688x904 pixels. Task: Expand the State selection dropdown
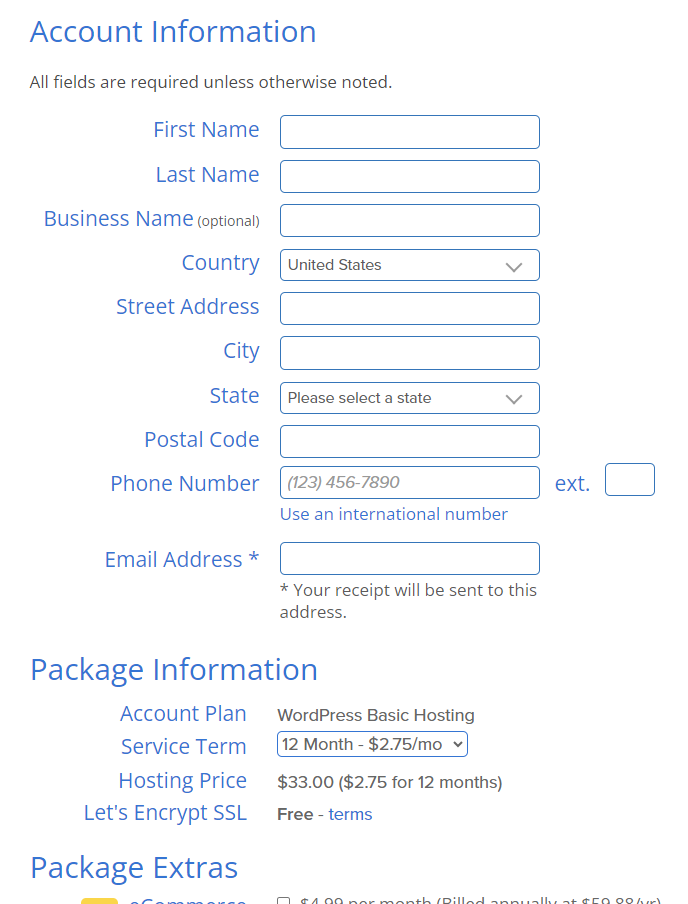(x=409, y=398)
